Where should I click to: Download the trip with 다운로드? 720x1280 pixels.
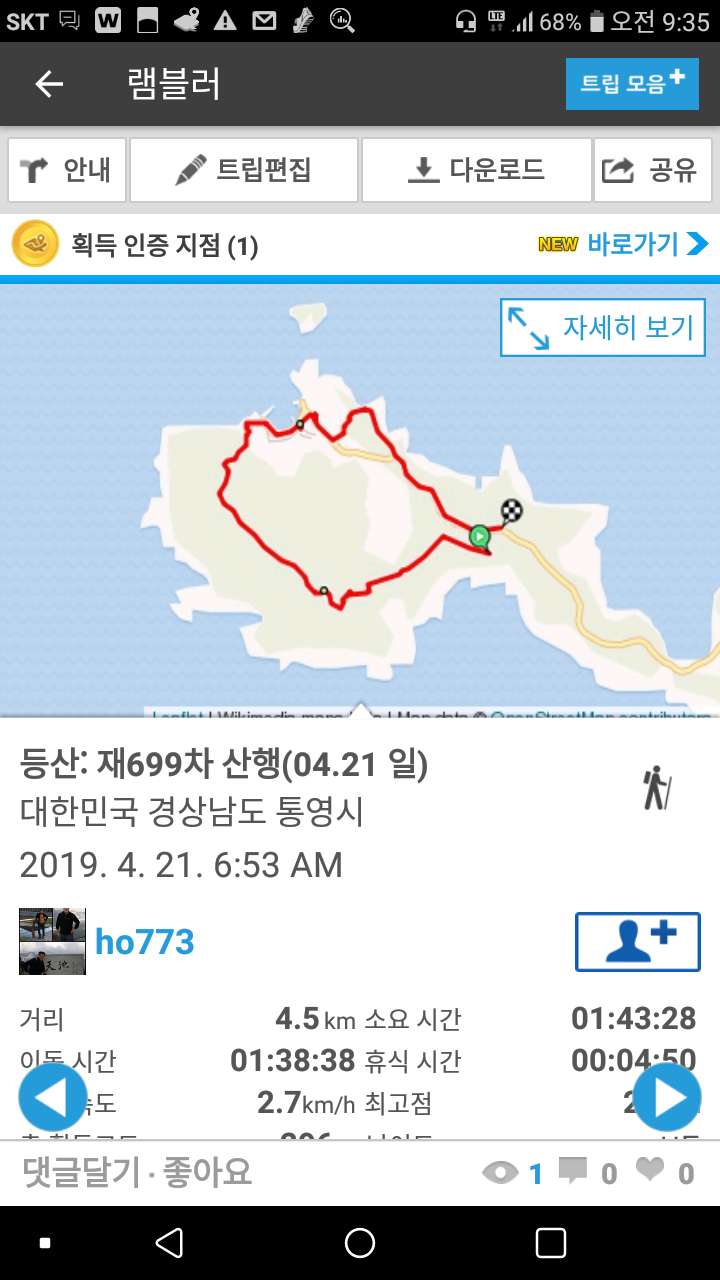coord(476,170)
